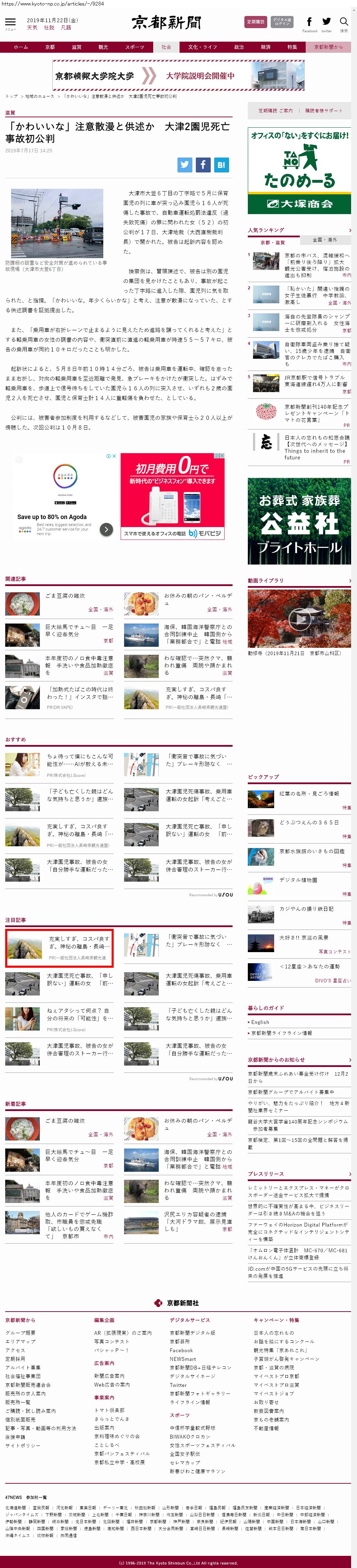Switch to the 観光 navigation tab
The image size is (357, 1568).
point(103,47)
